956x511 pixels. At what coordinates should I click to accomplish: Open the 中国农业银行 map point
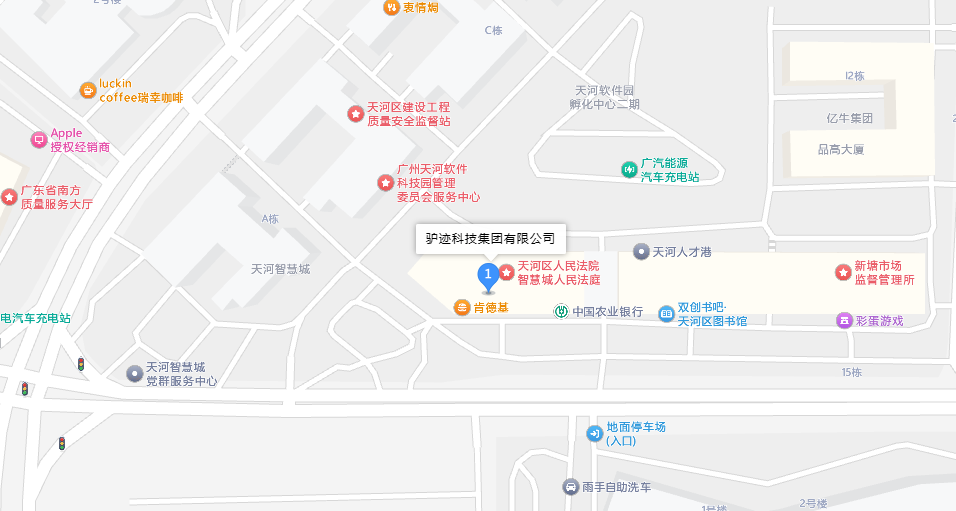pos(562,312)
